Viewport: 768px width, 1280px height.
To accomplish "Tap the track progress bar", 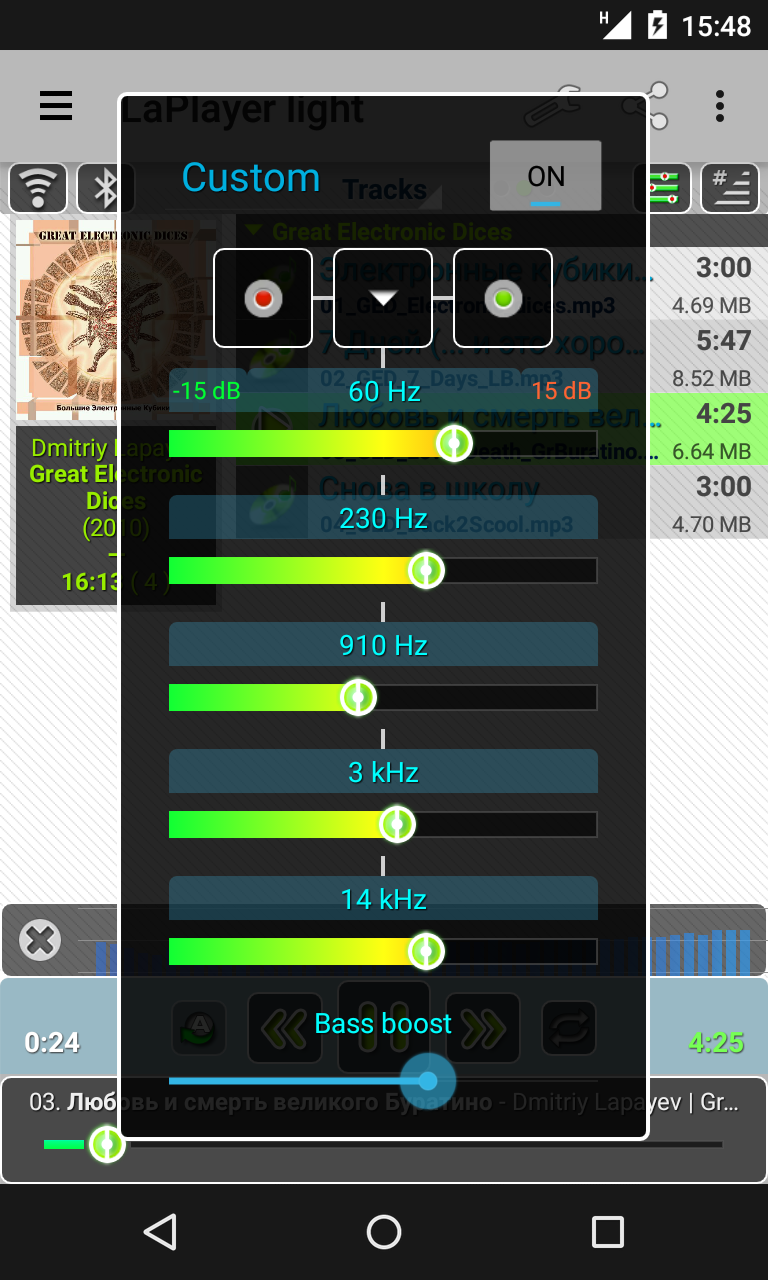I will 383,1144.
